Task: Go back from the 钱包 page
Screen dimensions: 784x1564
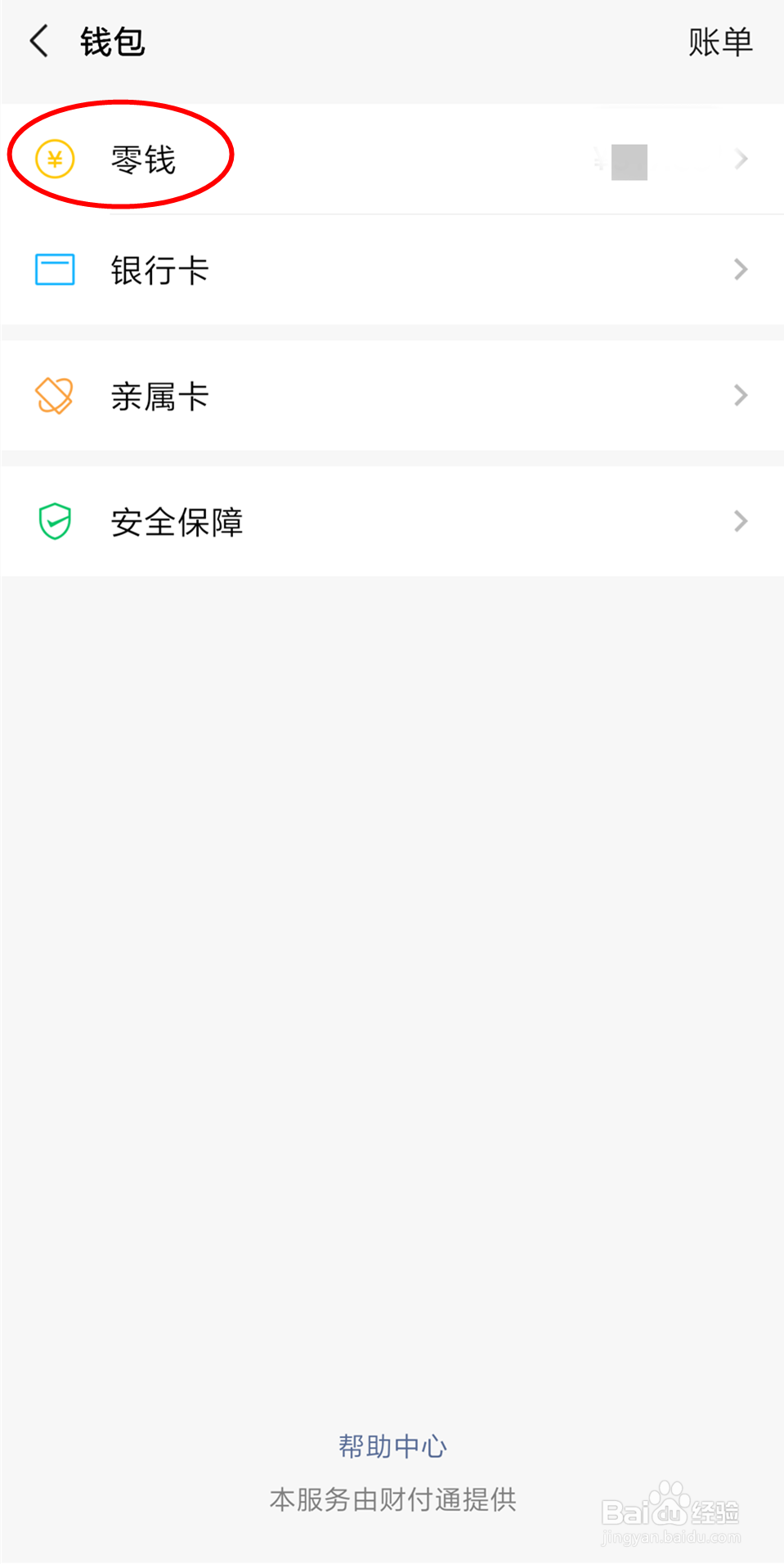Action: [x=39, y=42]
